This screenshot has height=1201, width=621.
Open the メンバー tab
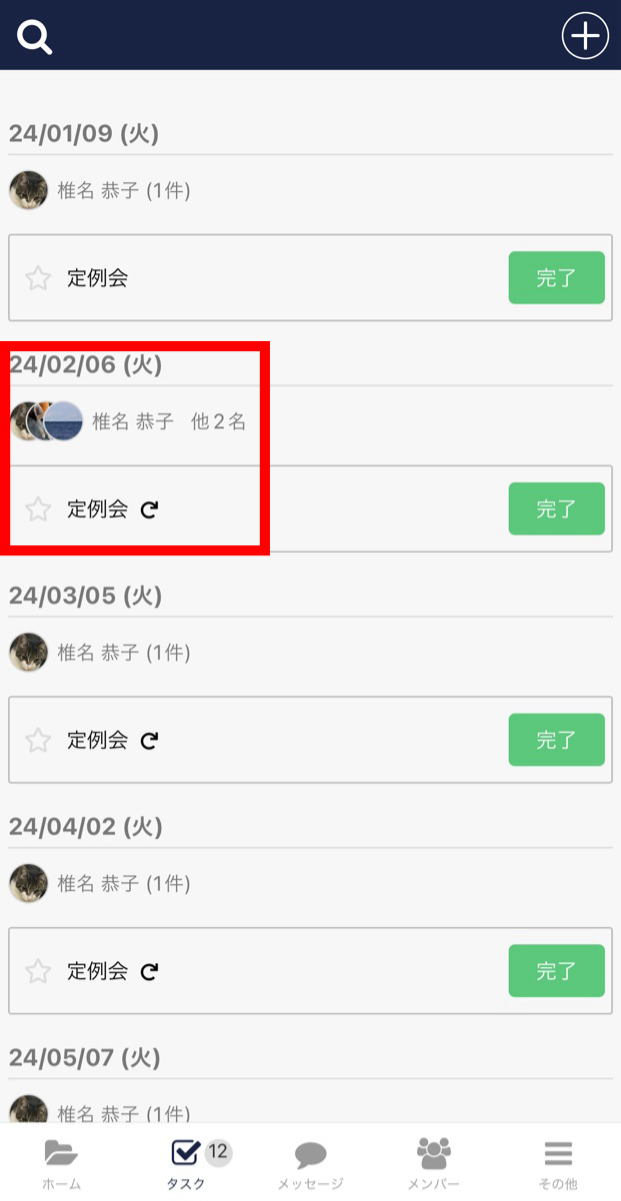434,1163
